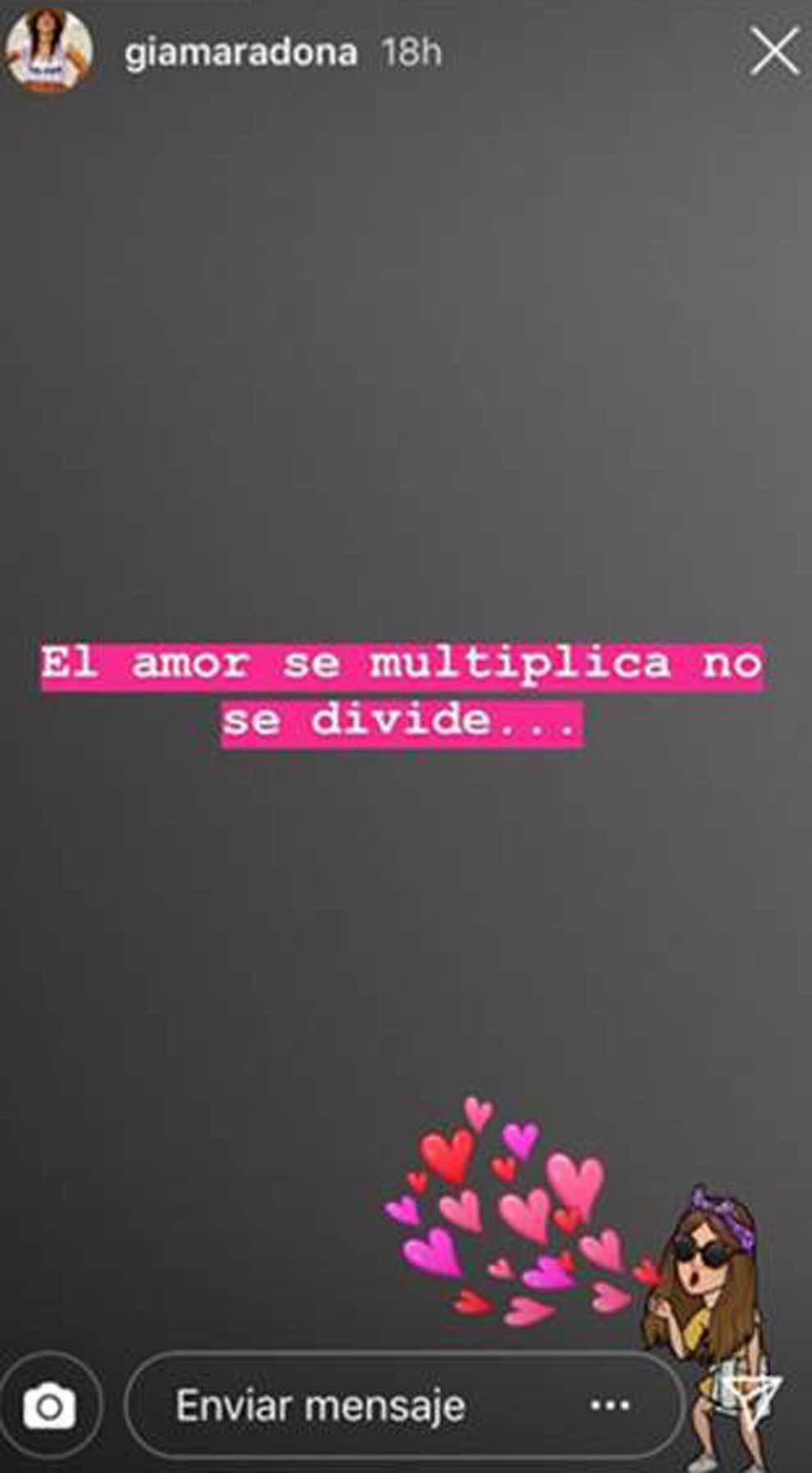This screenshot has height=1473, width=812.
Task: Open the giamaradona username link
Action: pyautogui.click(x=240, y=53)
